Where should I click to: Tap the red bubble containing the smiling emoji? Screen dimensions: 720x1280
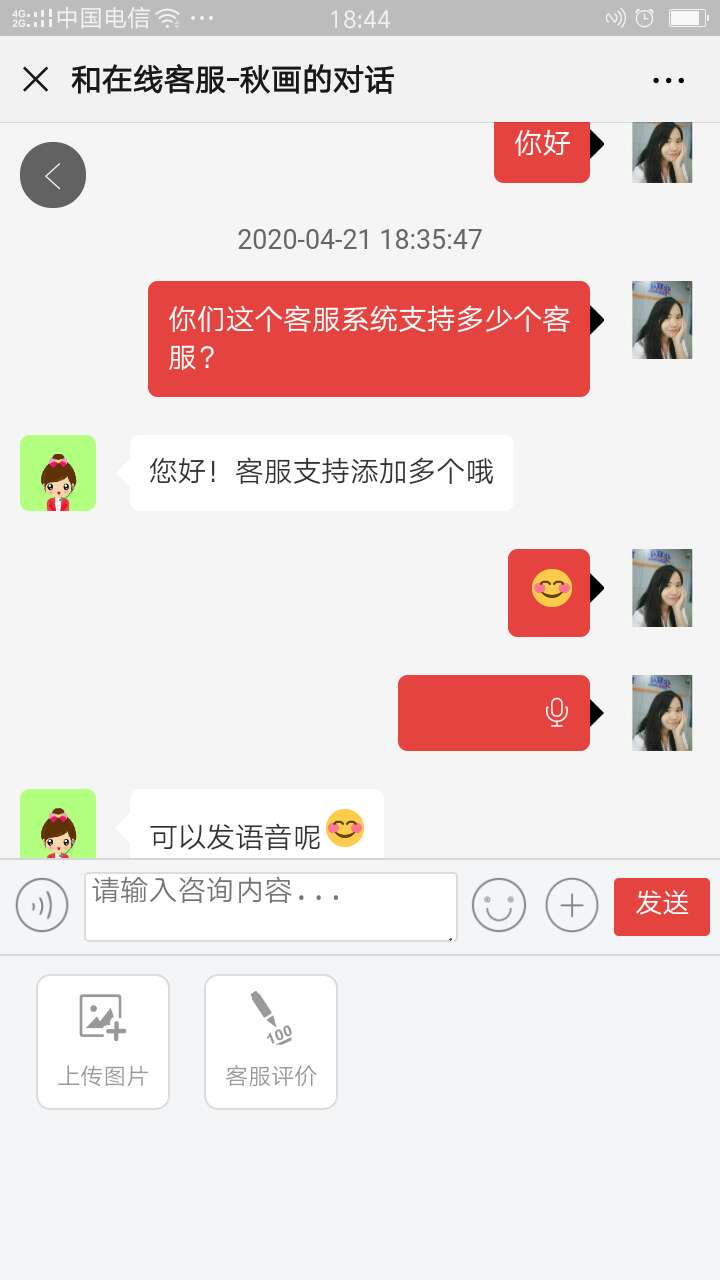[548, 592]
